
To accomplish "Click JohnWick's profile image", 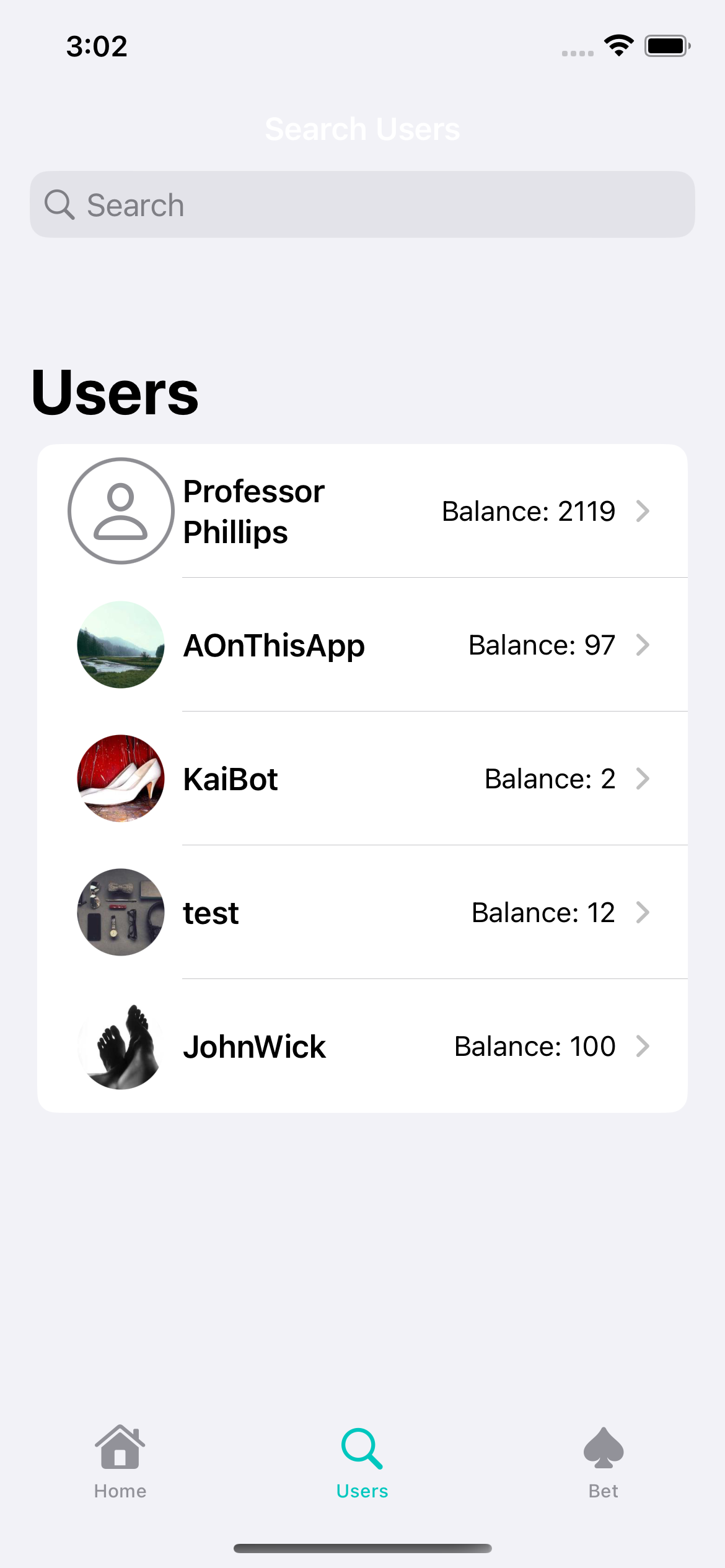I will point(120,1047).
